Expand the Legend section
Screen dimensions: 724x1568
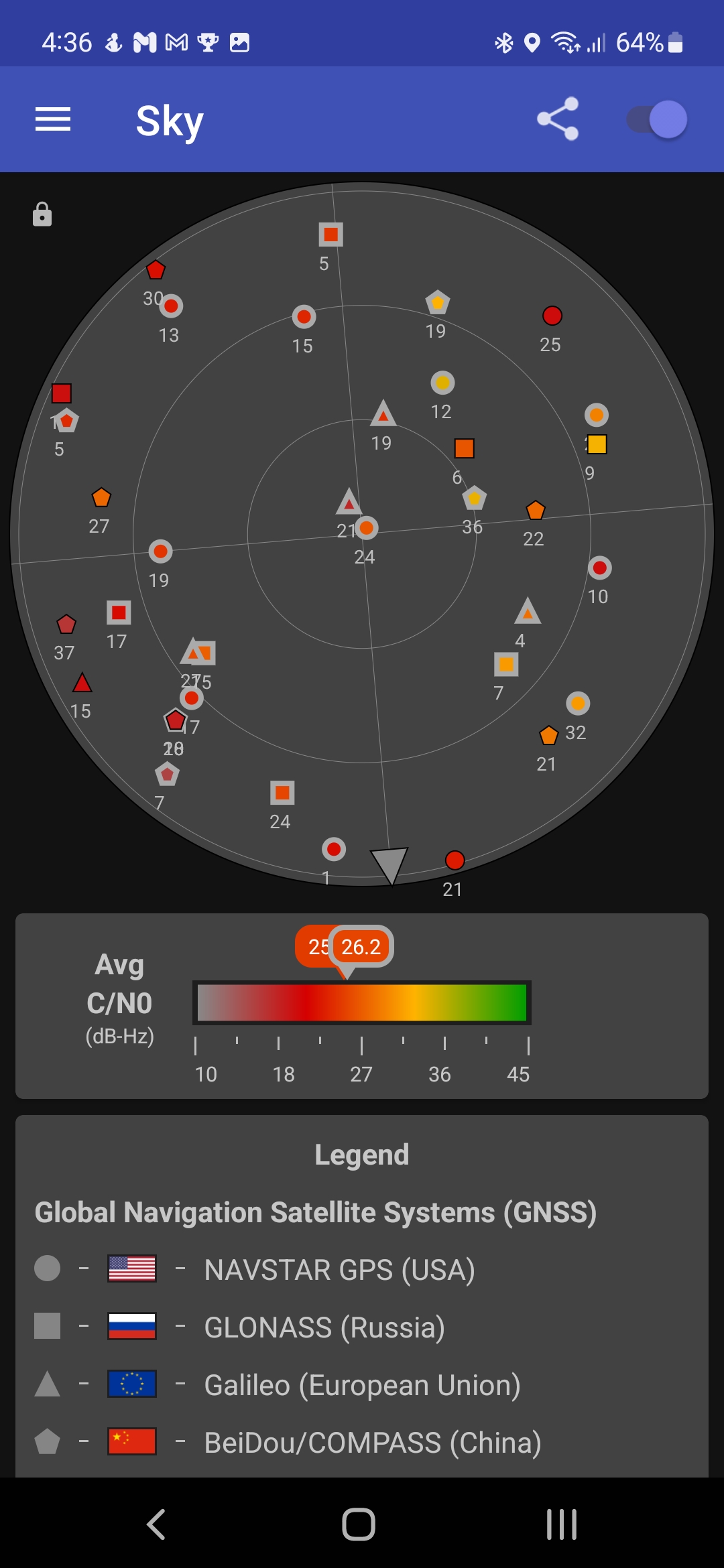(362, 1154)
